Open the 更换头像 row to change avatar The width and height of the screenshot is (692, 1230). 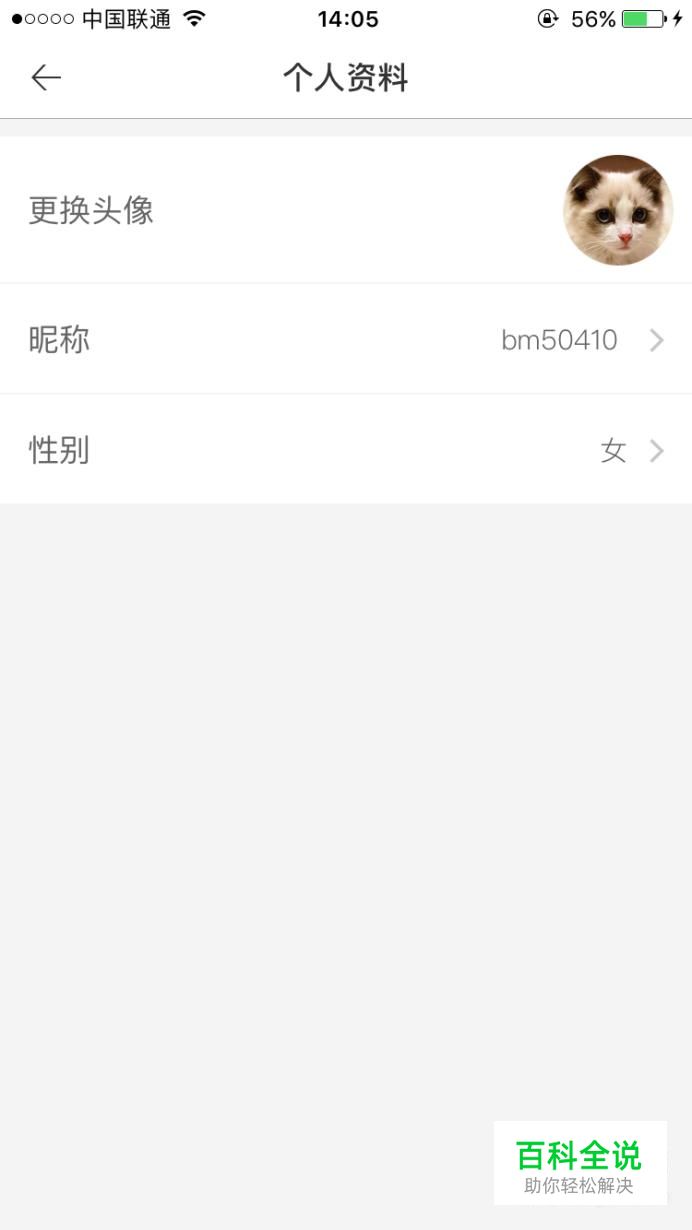tap(346, 210)
